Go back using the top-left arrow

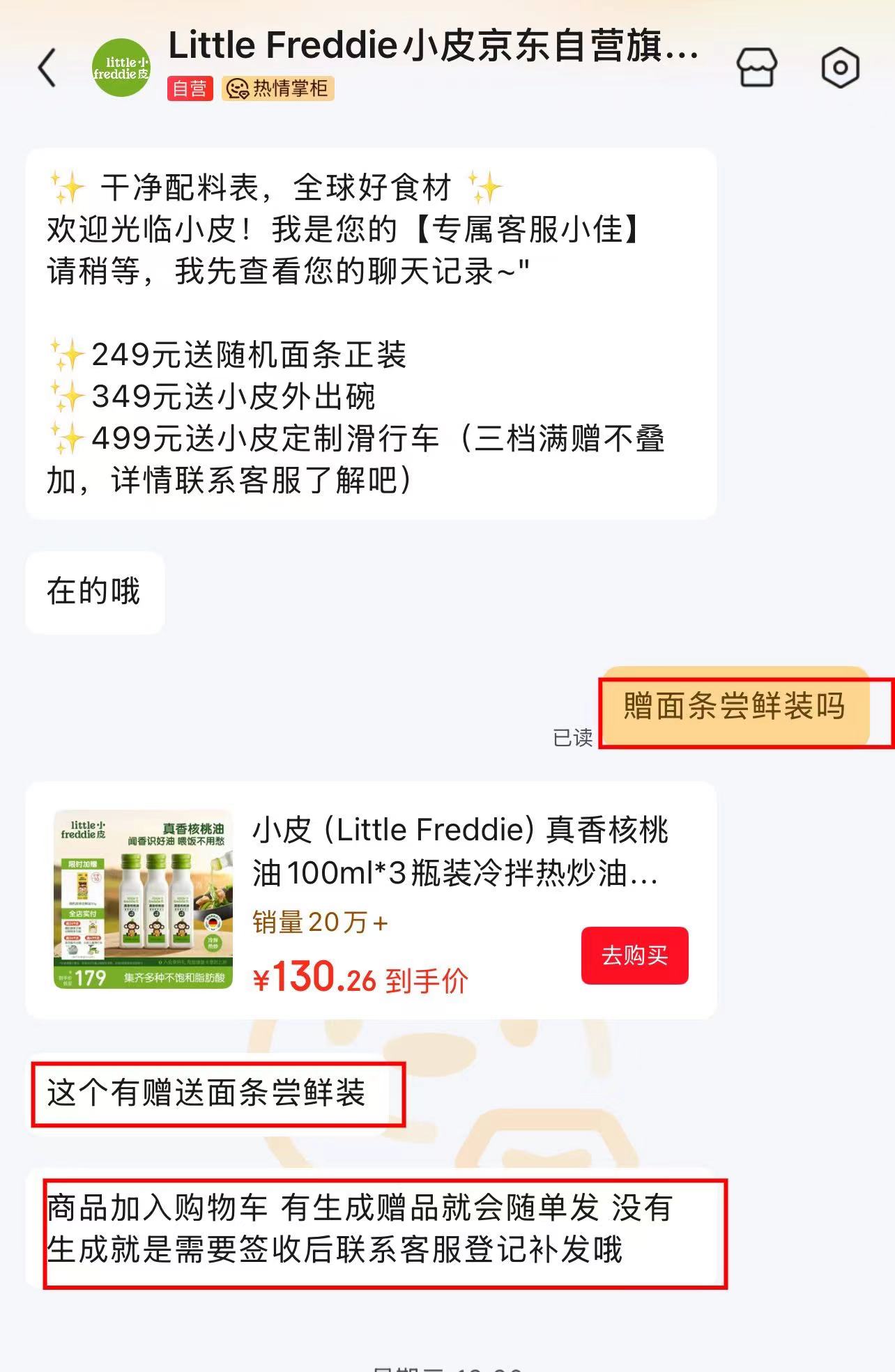point(47,68)
